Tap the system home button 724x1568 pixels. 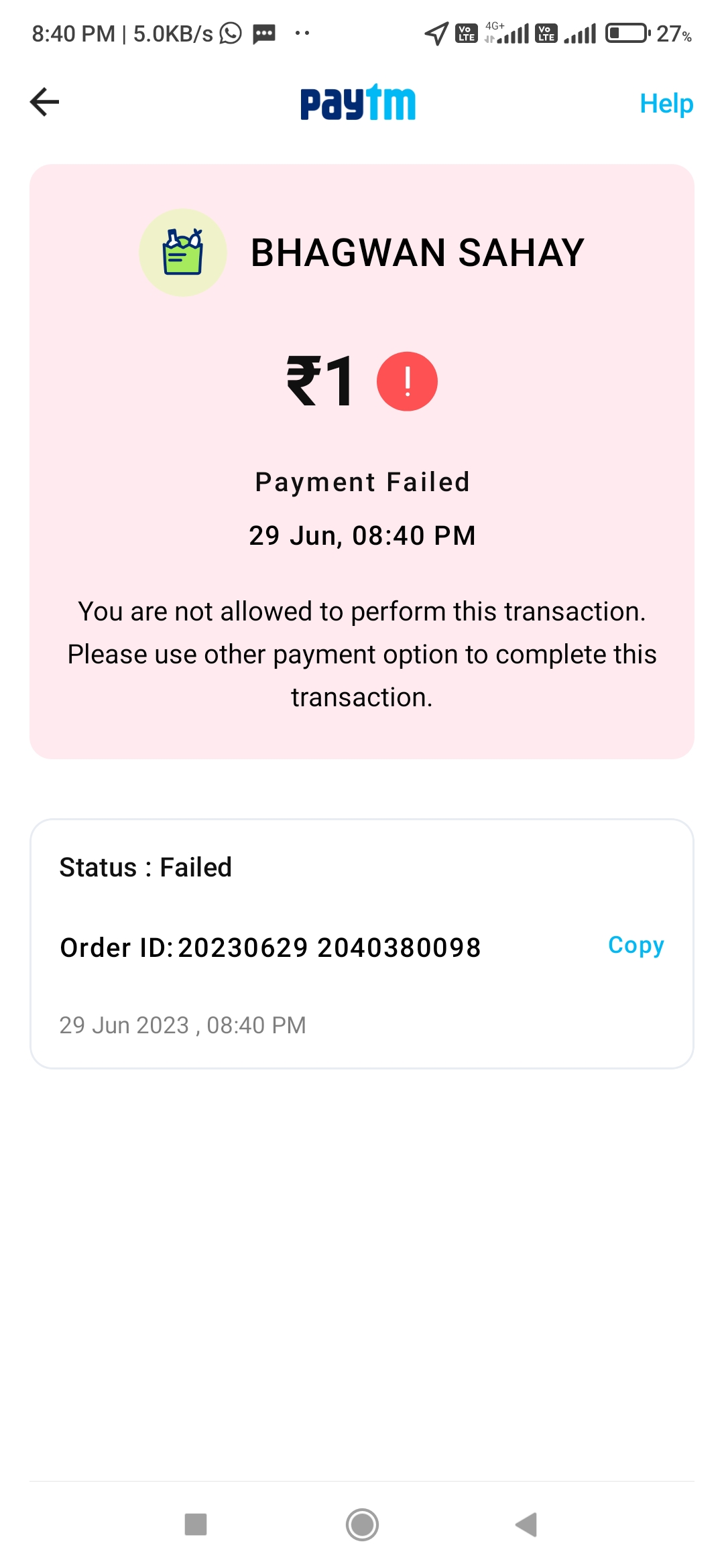[362, 1524]
